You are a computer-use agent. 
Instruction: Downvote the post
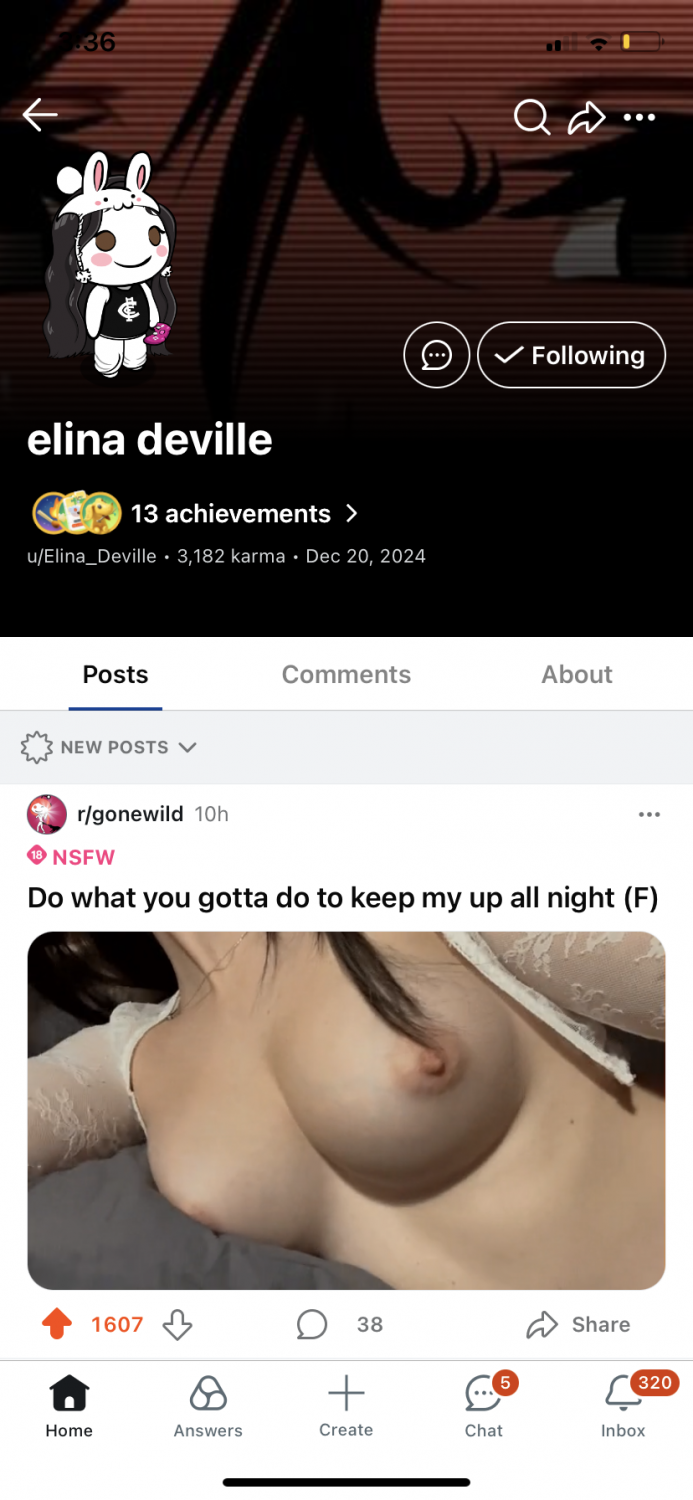click(177, 1325)
